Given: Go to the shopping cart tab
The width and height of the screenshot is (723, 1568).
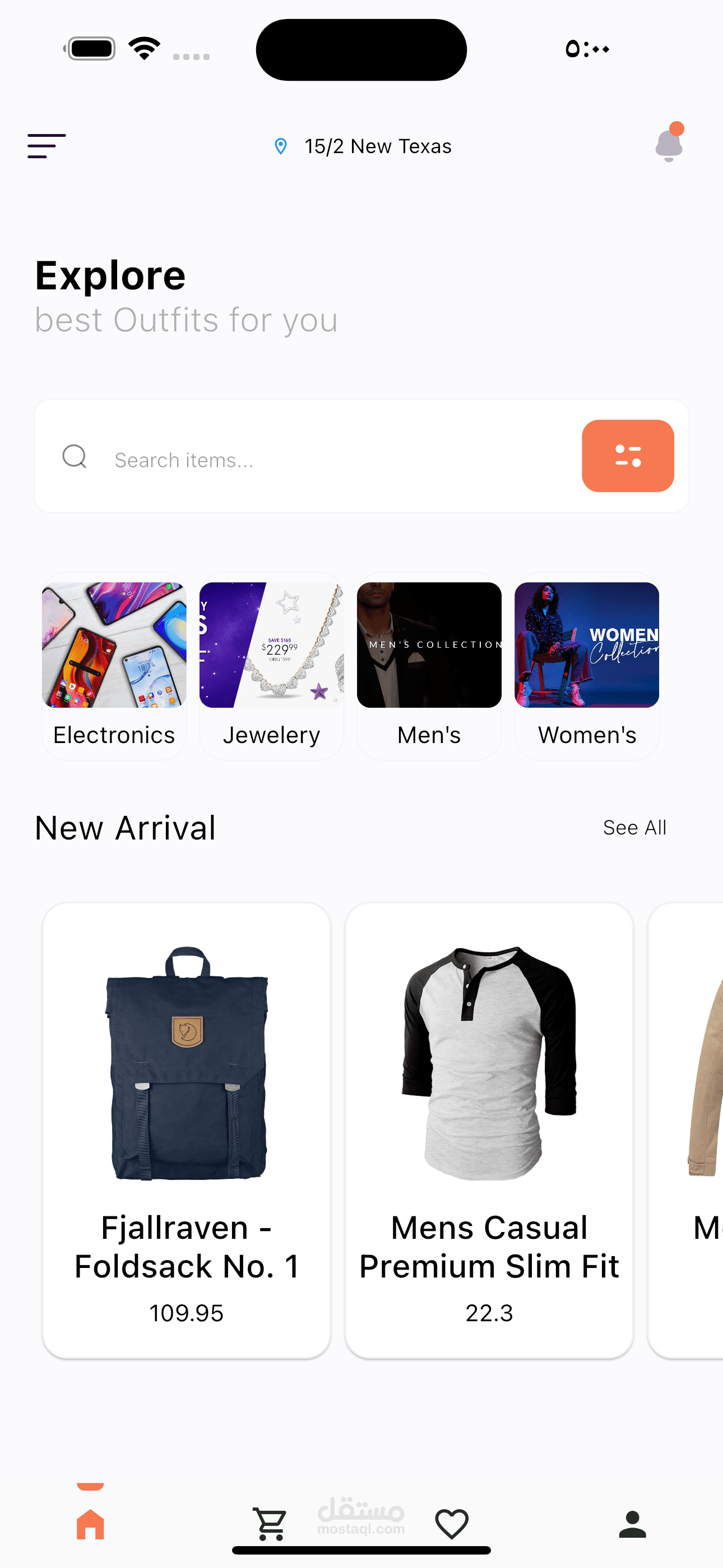Looking at the screenshot, I should 270,1524.
